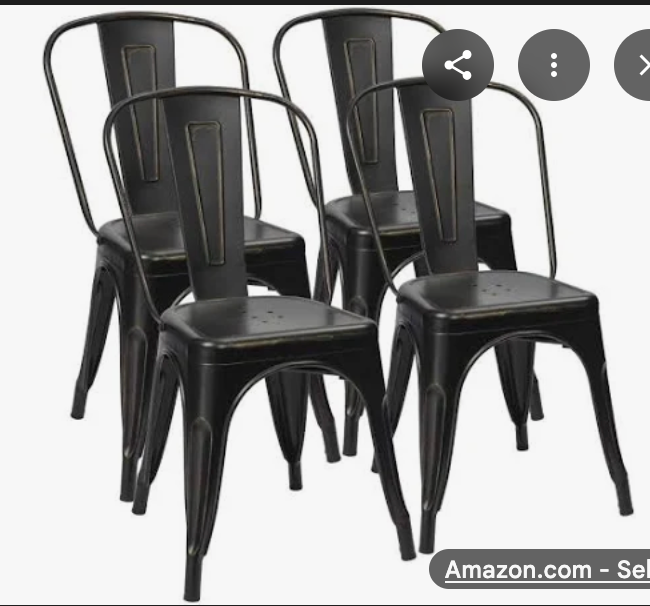Share this chair image
650x606 pixels.
(457, 66)
